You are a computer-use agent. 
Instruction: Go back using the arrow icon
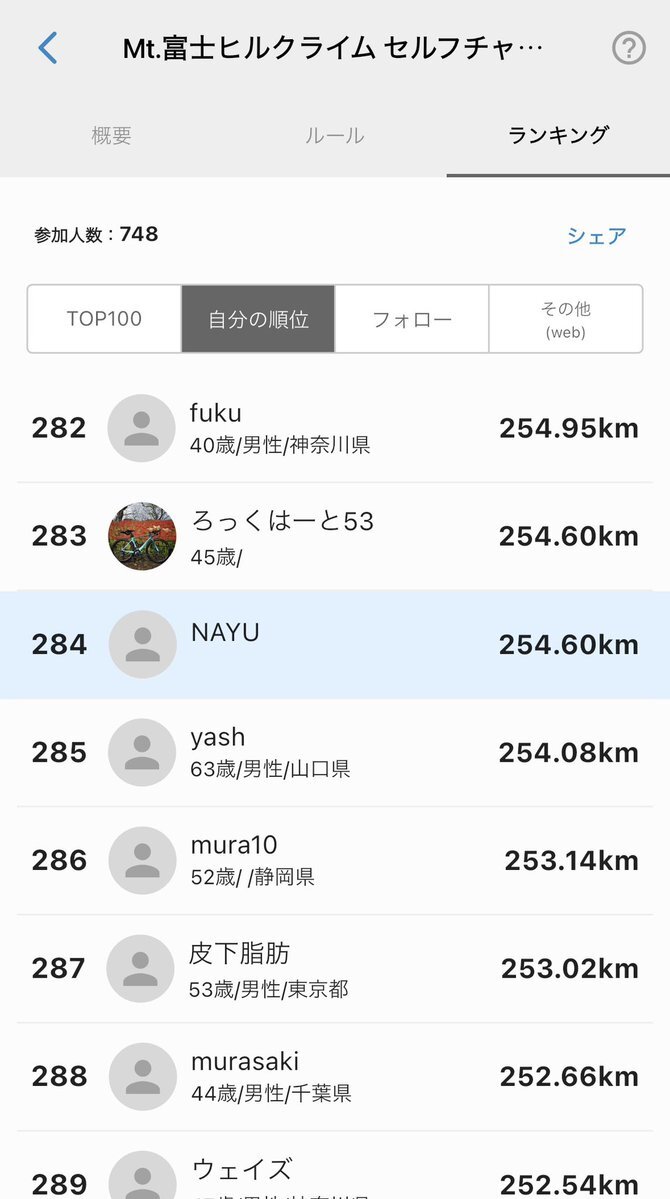point(47,48)
